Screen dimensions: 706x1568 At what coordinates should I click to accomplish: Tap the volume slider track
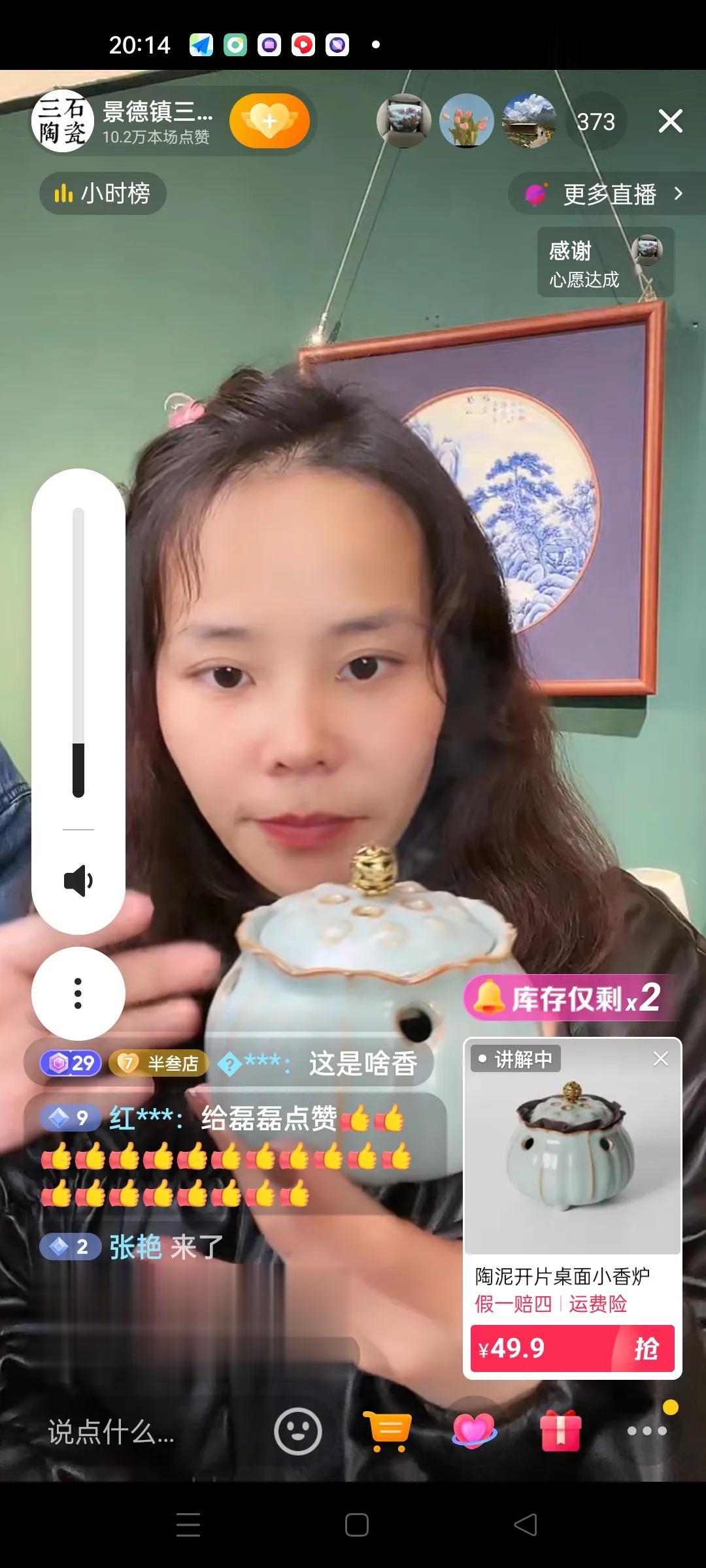78,653
